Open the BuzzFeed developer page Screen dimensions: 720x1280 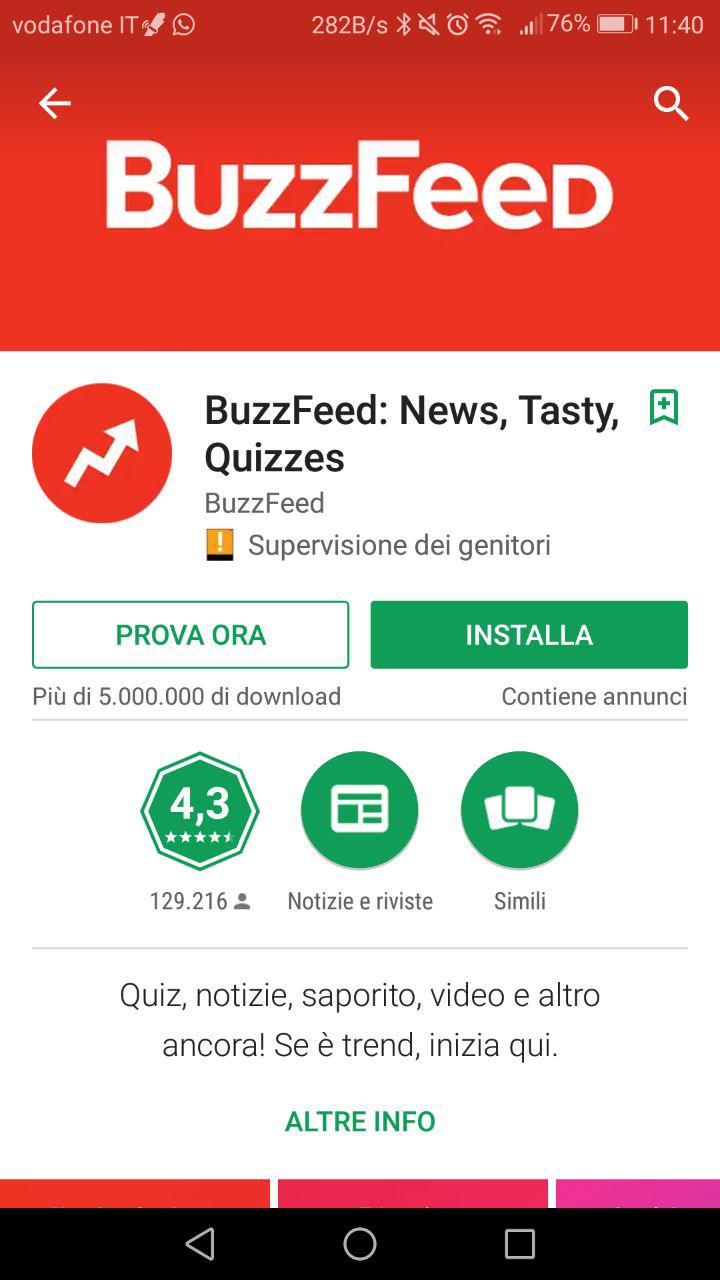[264, 502]
